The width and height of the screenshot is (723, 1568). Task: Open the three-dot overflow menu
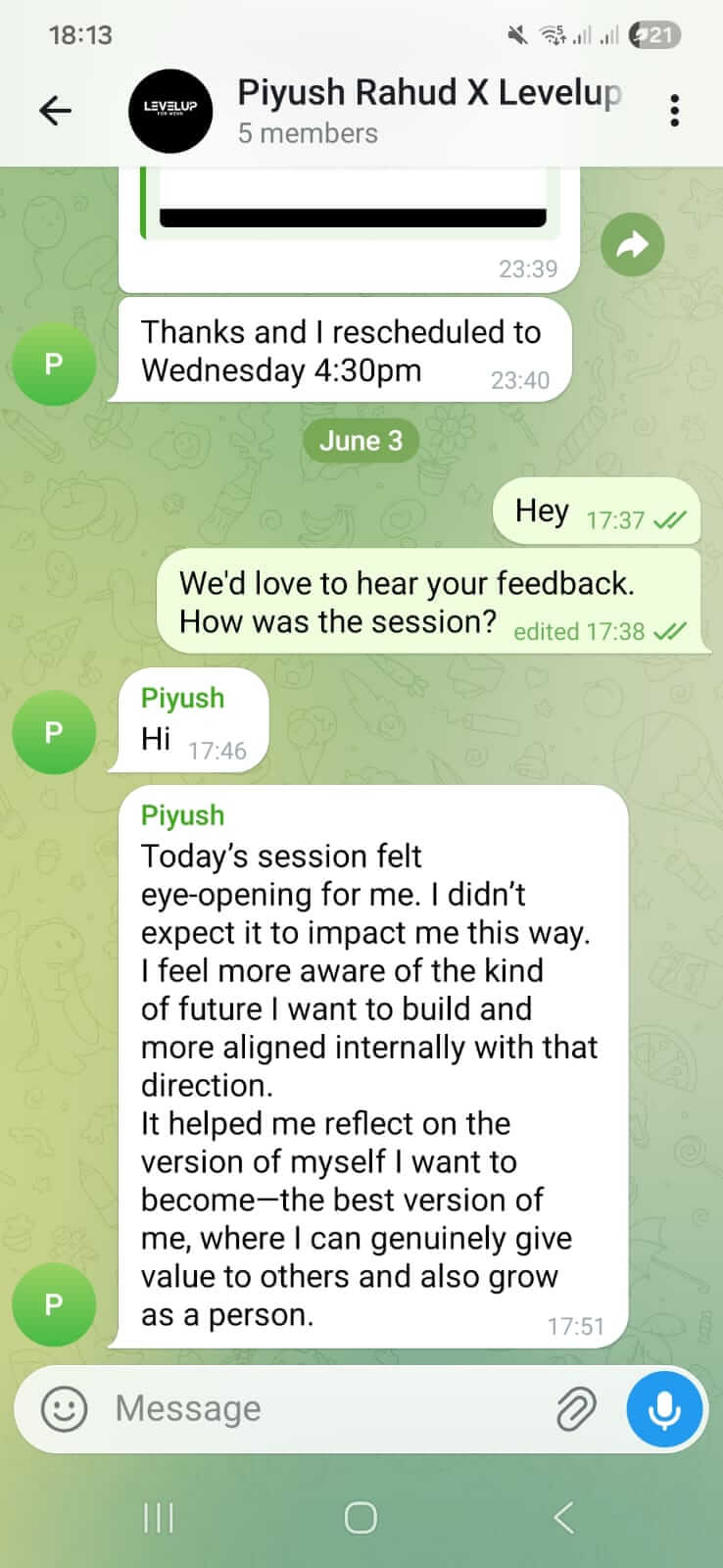674,111
